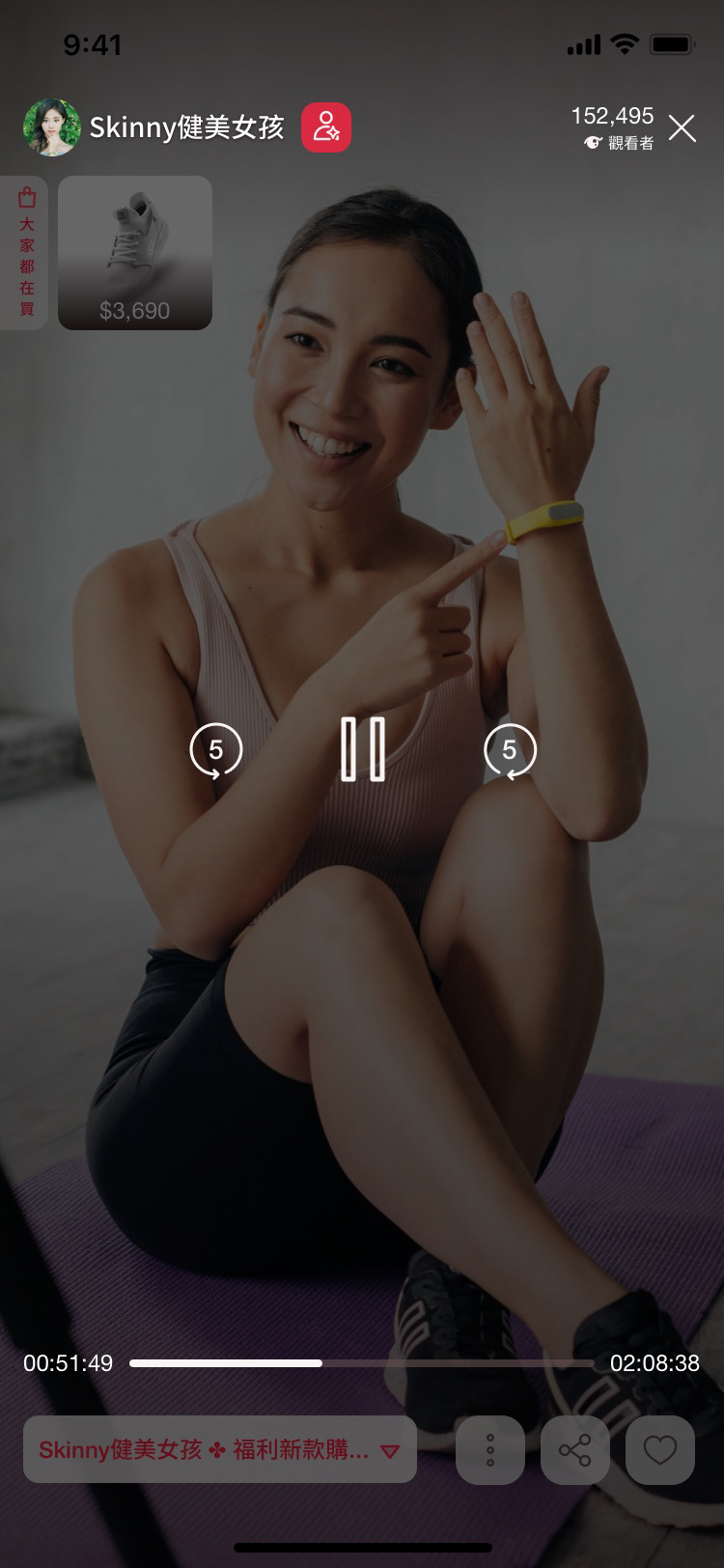The image size is (724, 1568).
Task: Tap the video progress bar
Action: 362,1363
